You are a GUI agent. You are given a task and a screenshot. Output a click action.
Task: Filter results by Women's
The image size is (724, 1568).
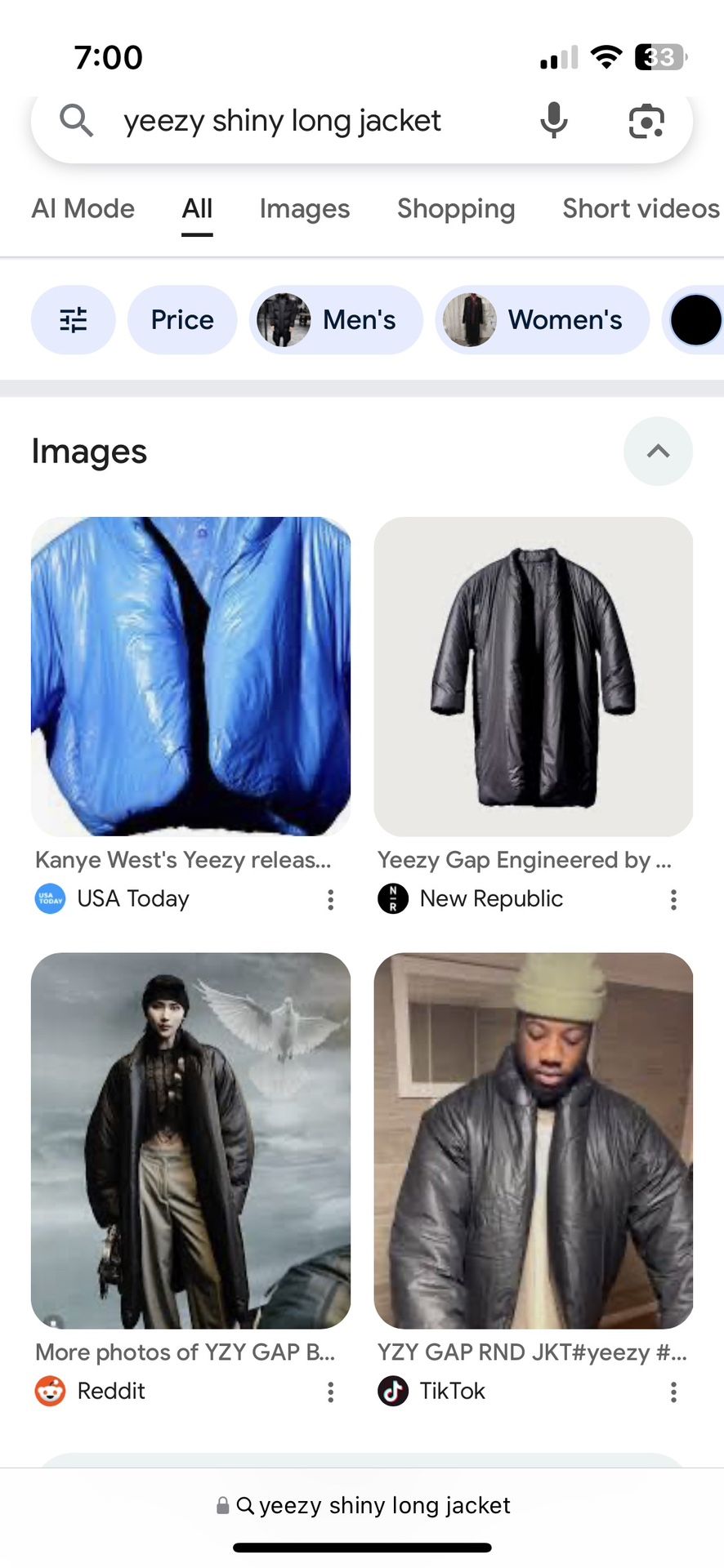pyautogui.click(x=542, y=320)
